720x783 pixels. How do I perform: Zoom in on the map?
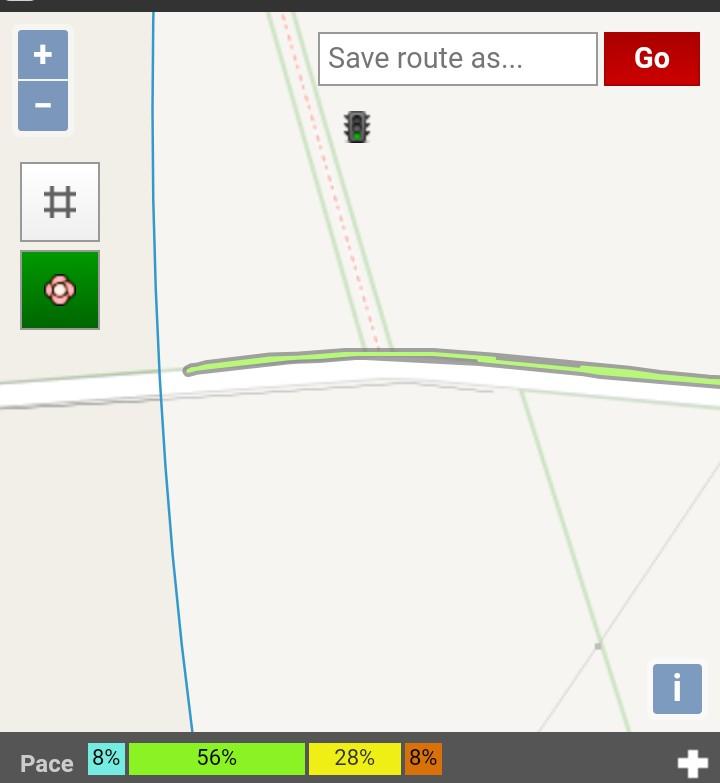[43, 54]
